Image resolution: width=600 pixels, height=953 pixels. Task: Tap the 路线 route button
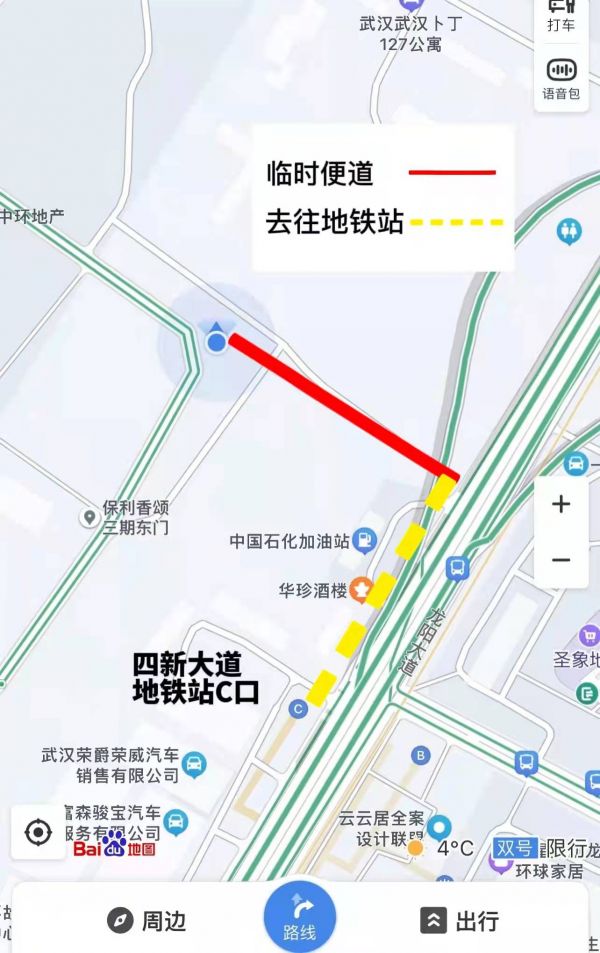click(x=300, y=917)
